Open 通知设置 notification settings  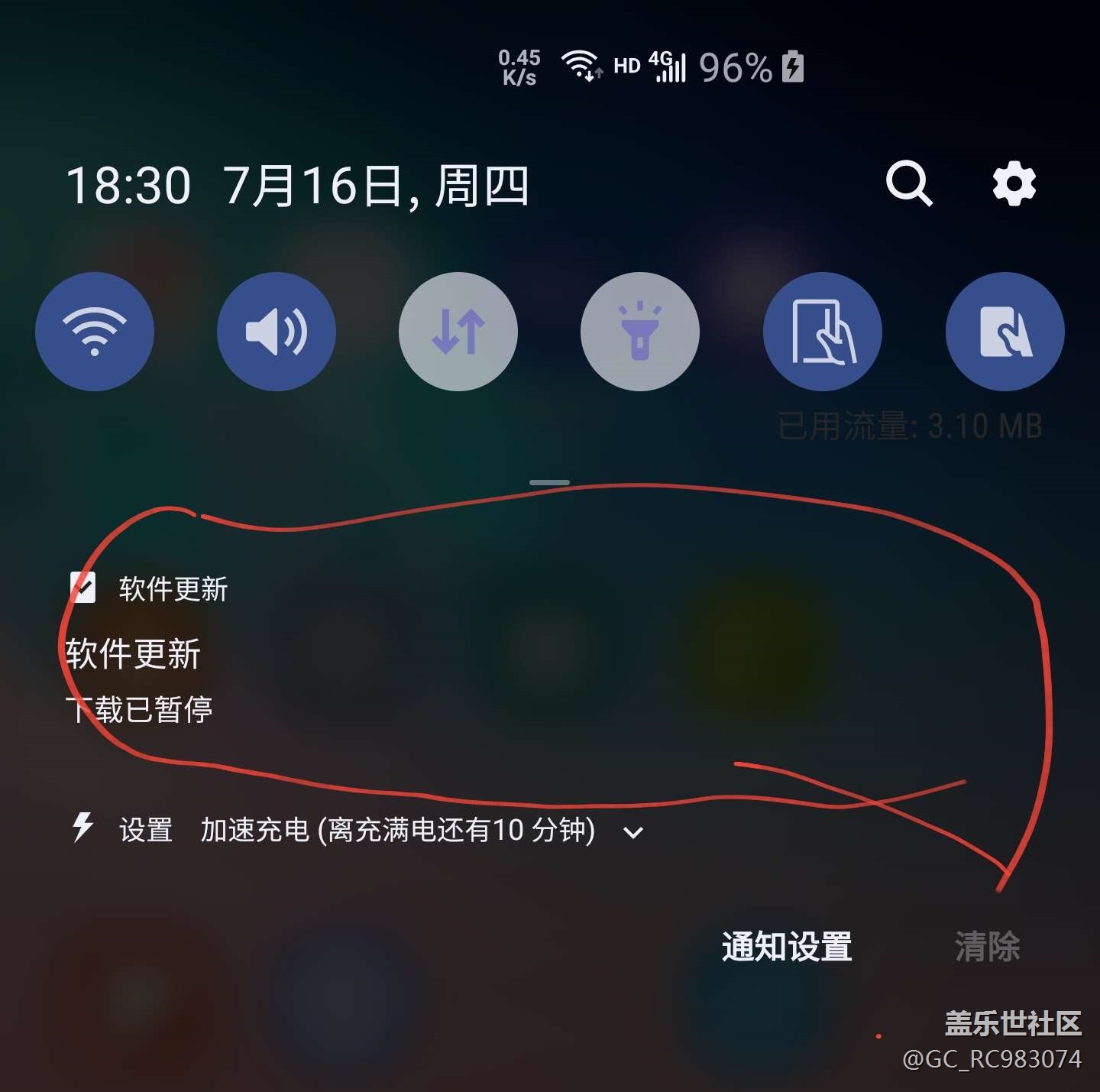(787, 947)
